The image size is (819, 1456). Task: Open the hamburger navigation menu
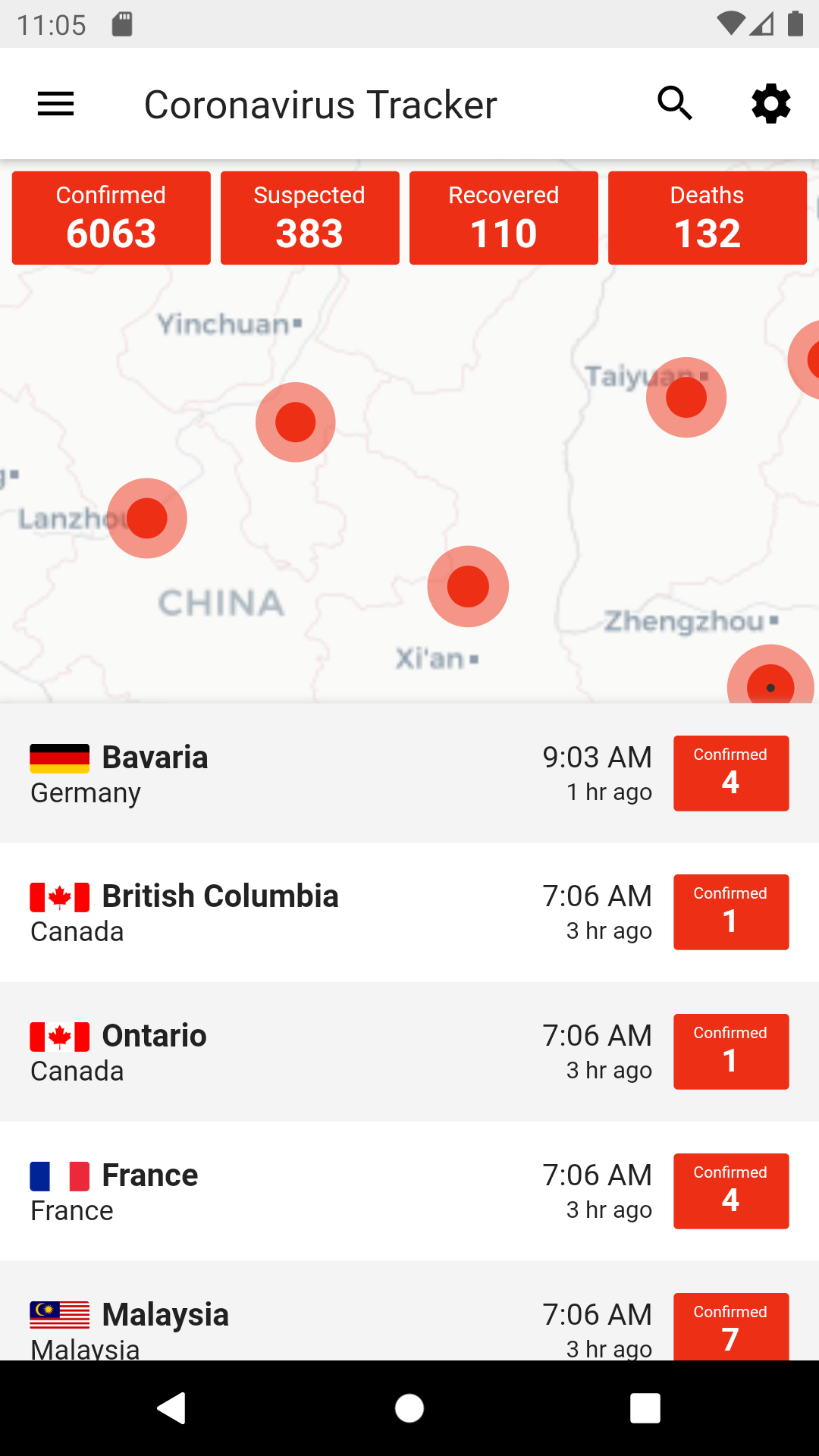(x=56, y=104)
